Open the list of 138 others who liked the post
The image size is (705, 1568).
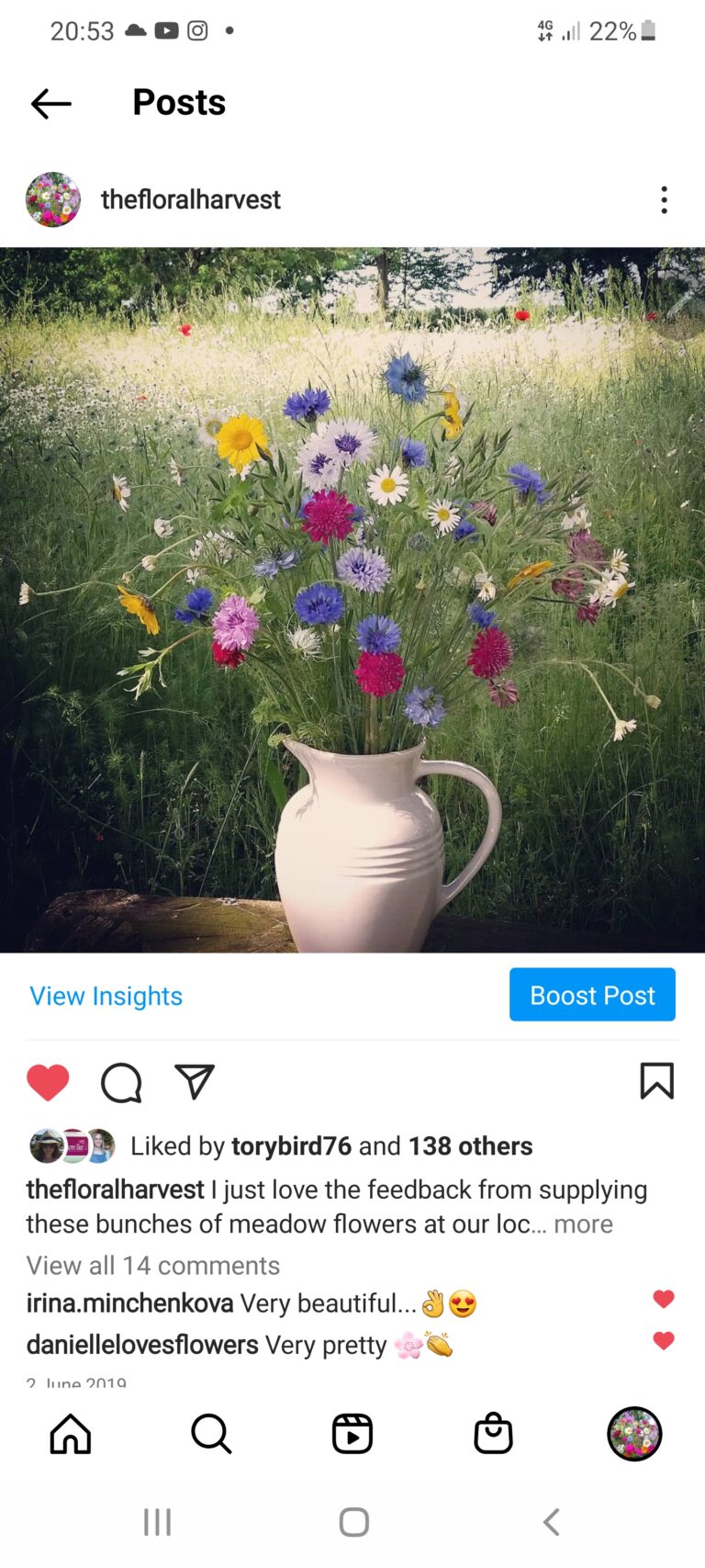(x=470, y=1146)
